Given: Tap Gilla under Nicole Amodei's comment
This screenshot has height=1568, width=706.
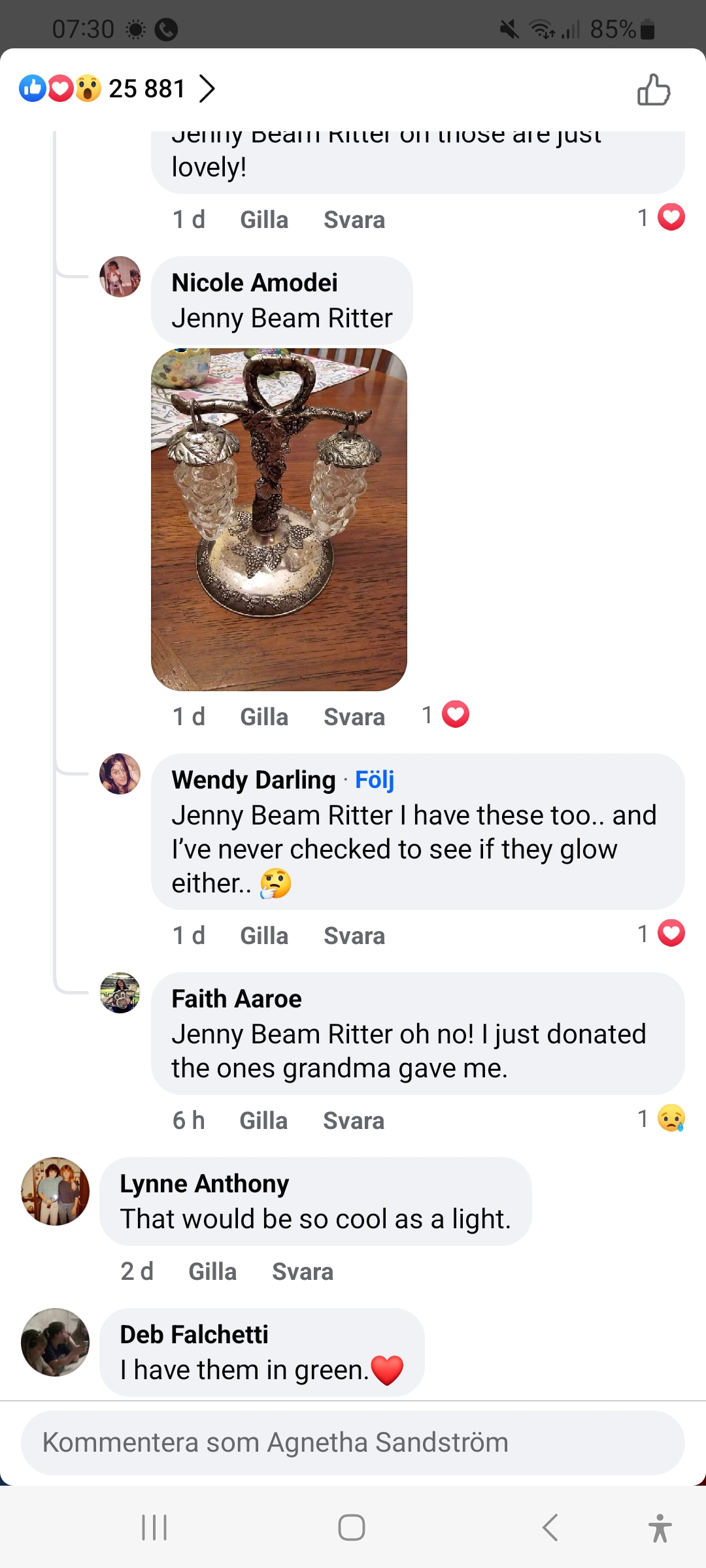Looking at the screenshot, I should click(x=264, y=717).
